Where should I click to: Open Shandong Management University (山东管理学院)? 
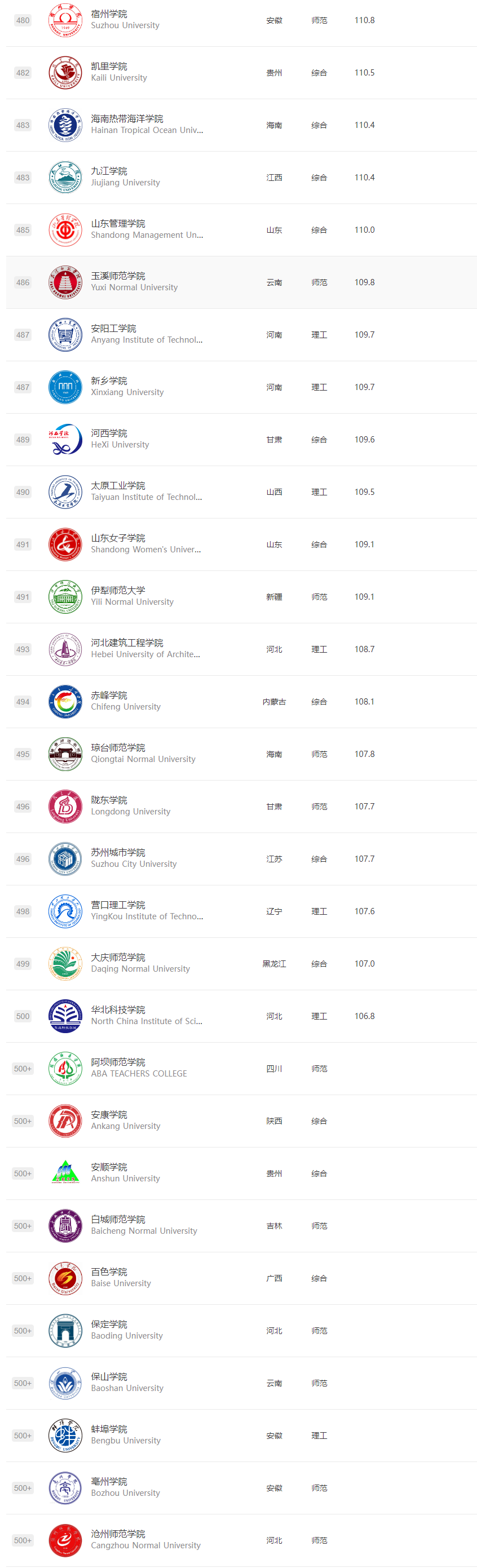click(x=118, y=223)
